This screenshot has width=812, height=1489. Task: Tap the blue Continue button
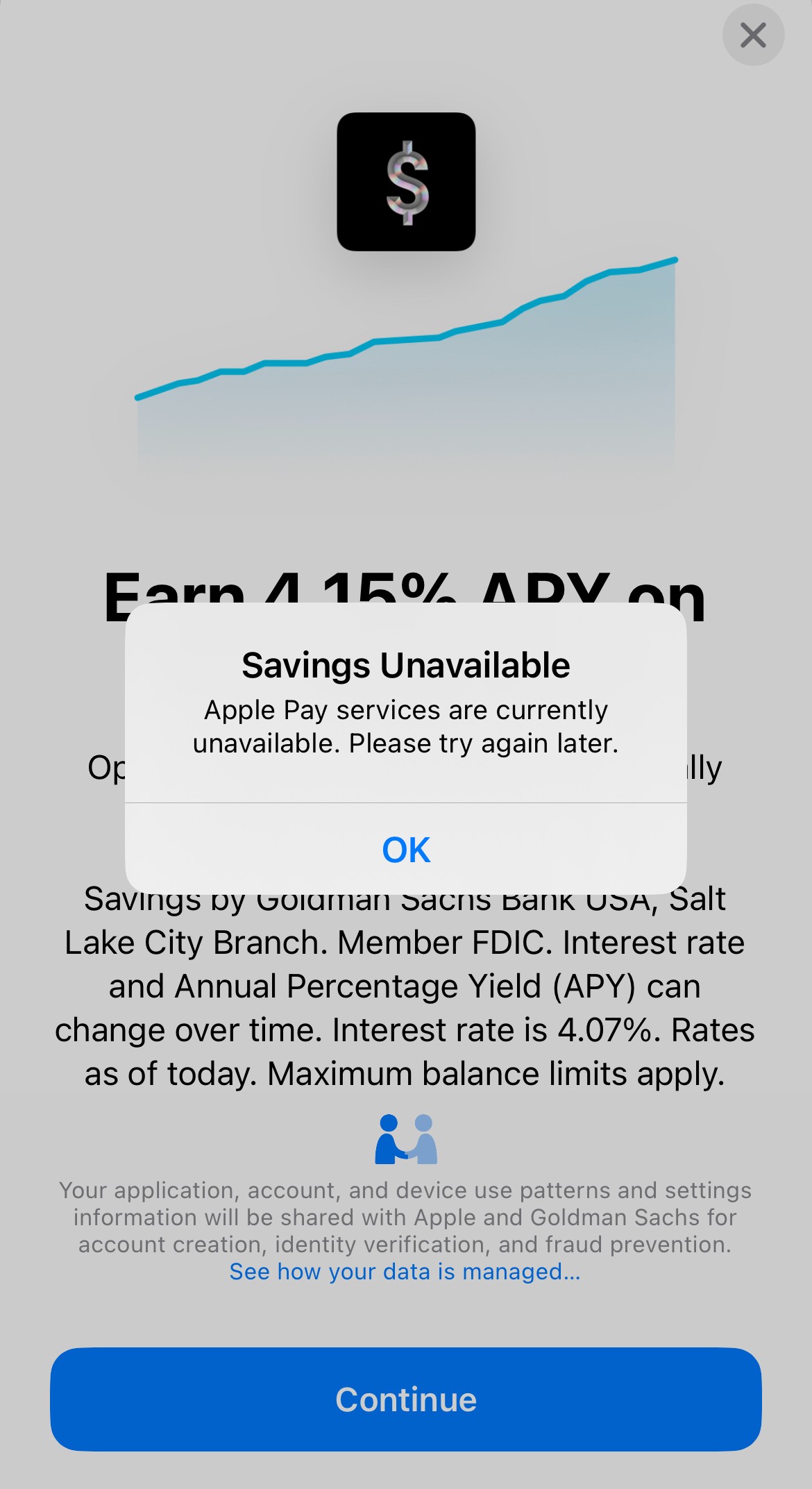pyautogui.click(x=406, y=1399)
